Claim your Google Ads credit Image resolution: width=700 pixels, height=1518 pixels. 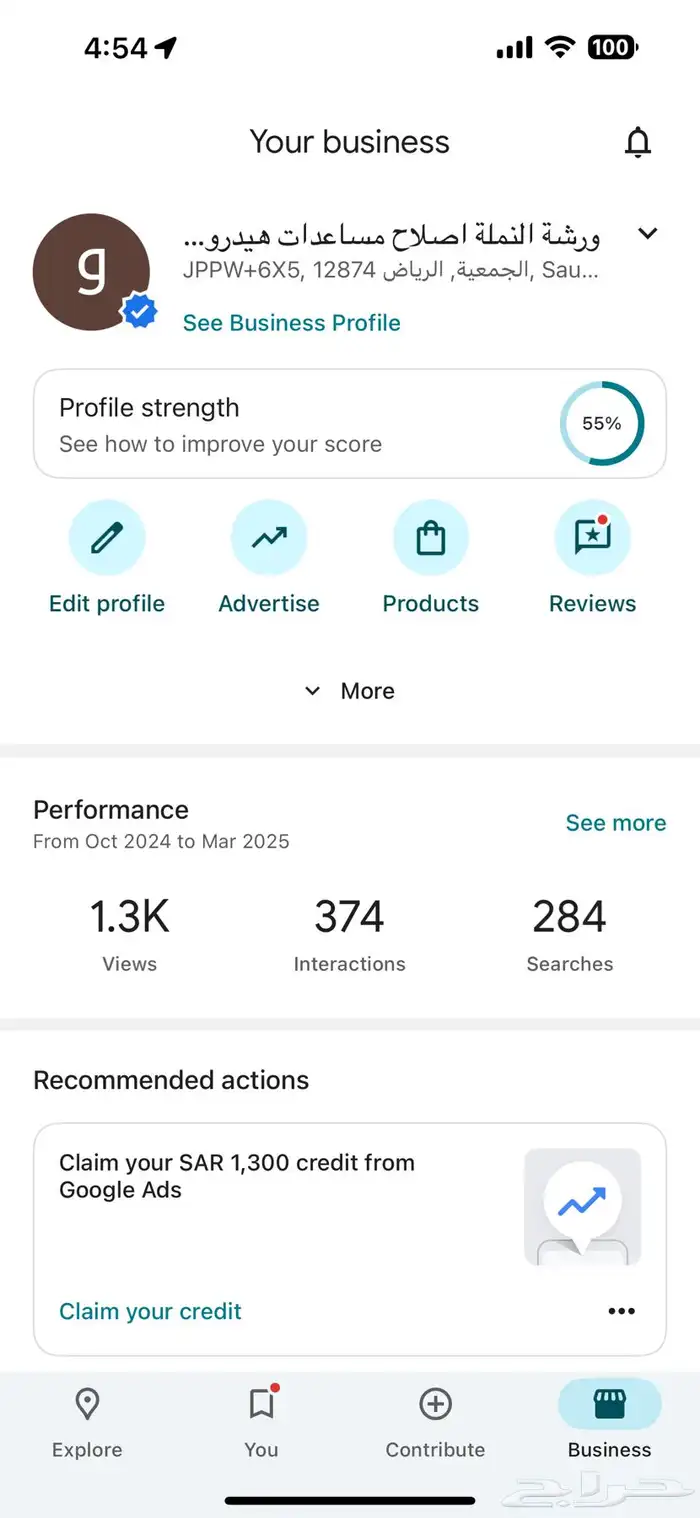tap(150, 1311)
